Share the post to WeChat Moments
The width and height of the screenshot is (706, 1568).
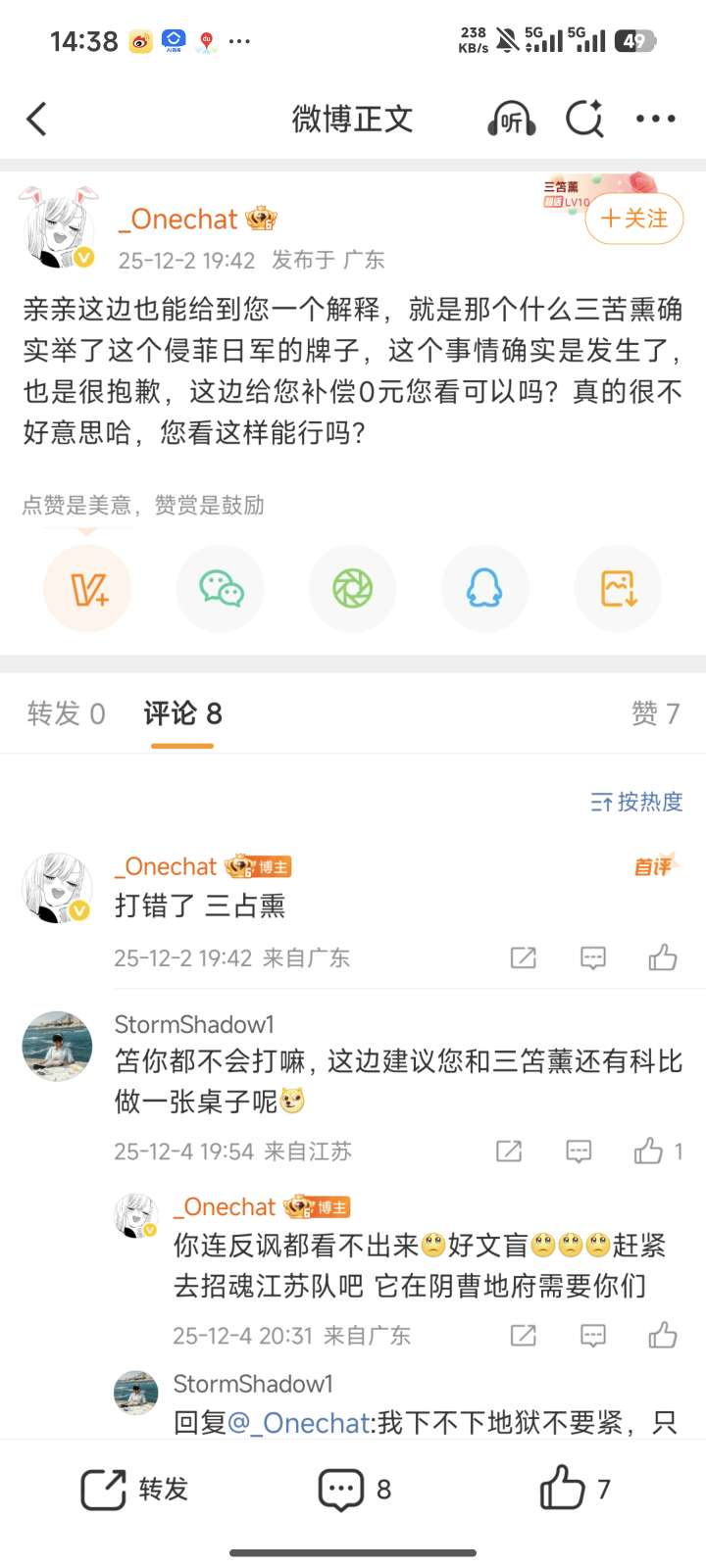pyautogui.click(x=353, y=589)
